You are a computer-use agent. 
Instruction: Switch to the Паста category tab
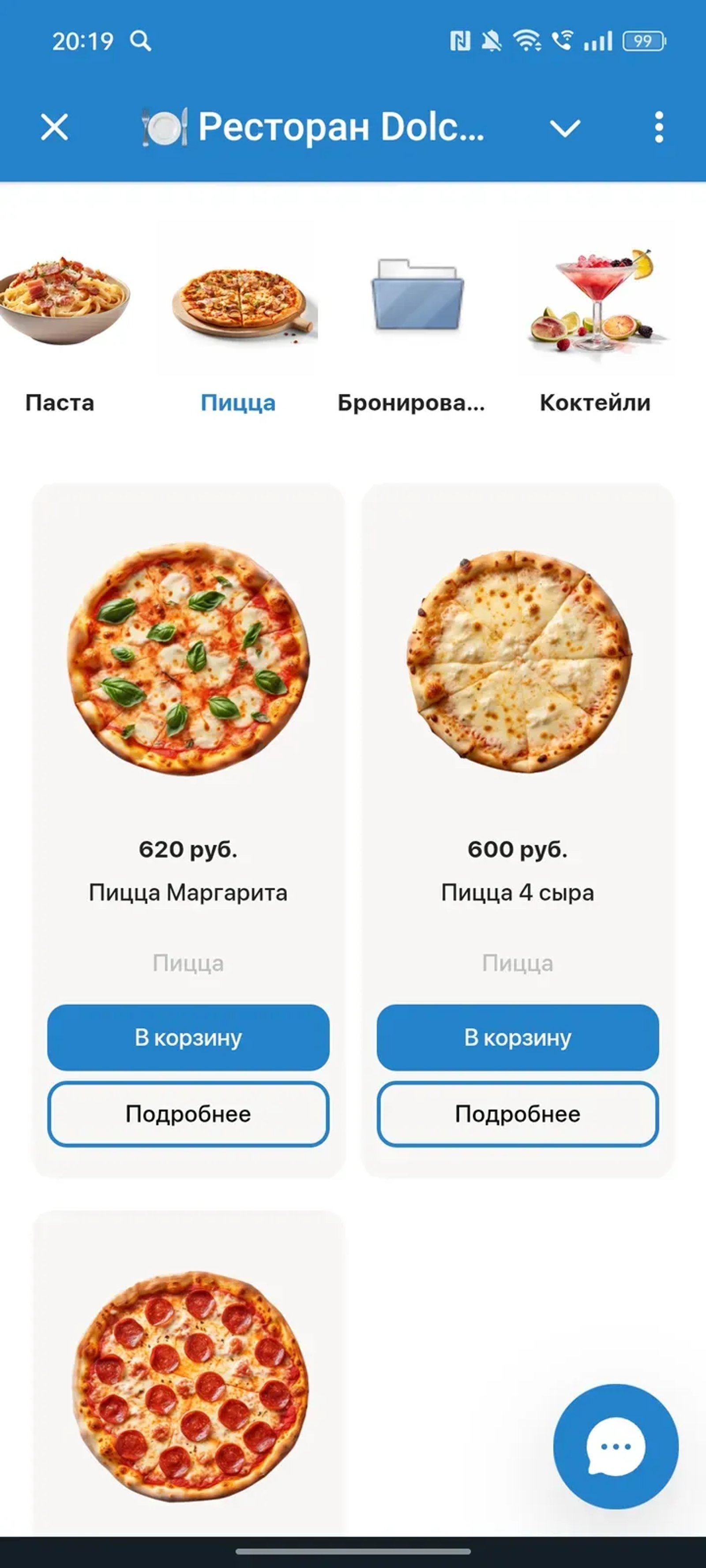click(x=59, y=402)
